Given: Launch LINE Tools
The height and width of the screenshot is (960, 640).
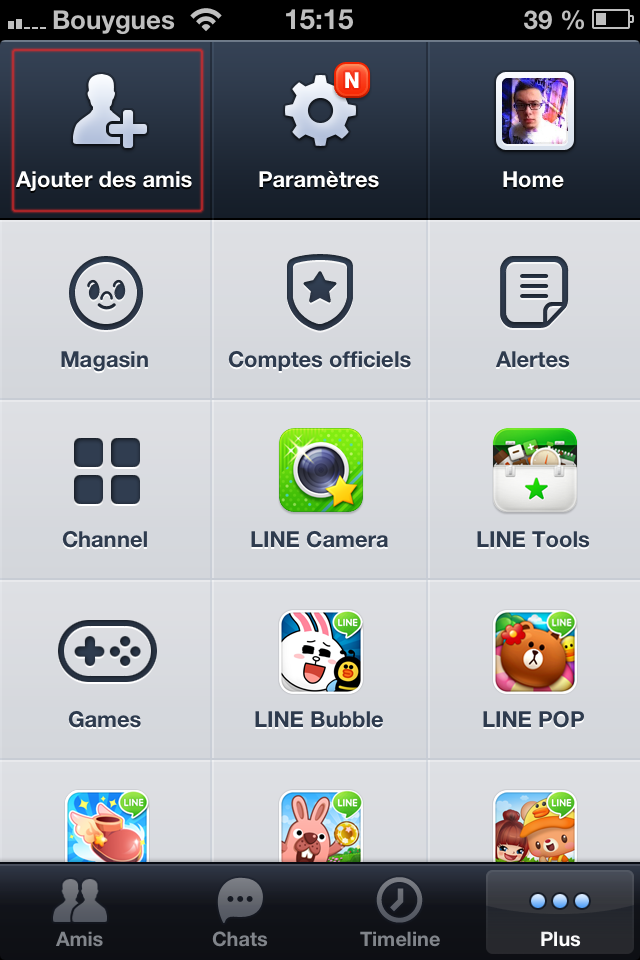Looking at the screenshot, I should point(534,490).
